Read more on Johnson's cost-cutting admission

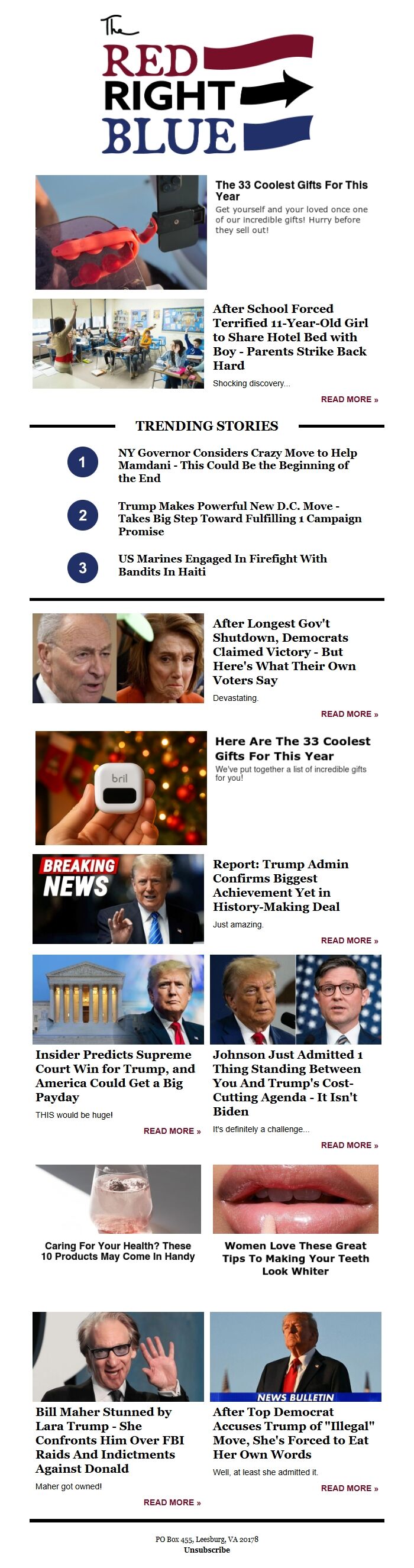tap(349, 1145)
